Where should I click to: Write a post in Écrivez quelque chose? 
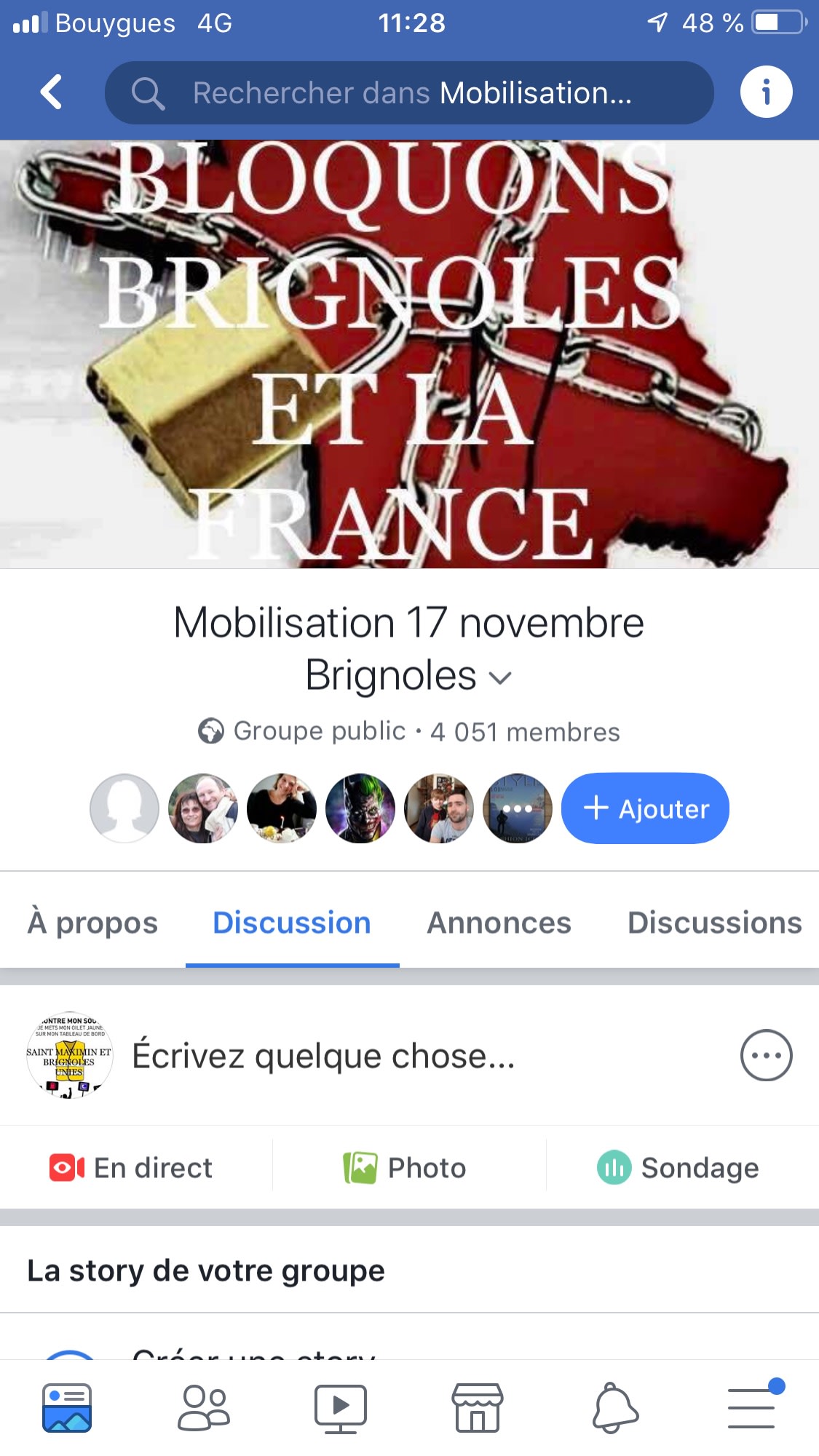323,1056
